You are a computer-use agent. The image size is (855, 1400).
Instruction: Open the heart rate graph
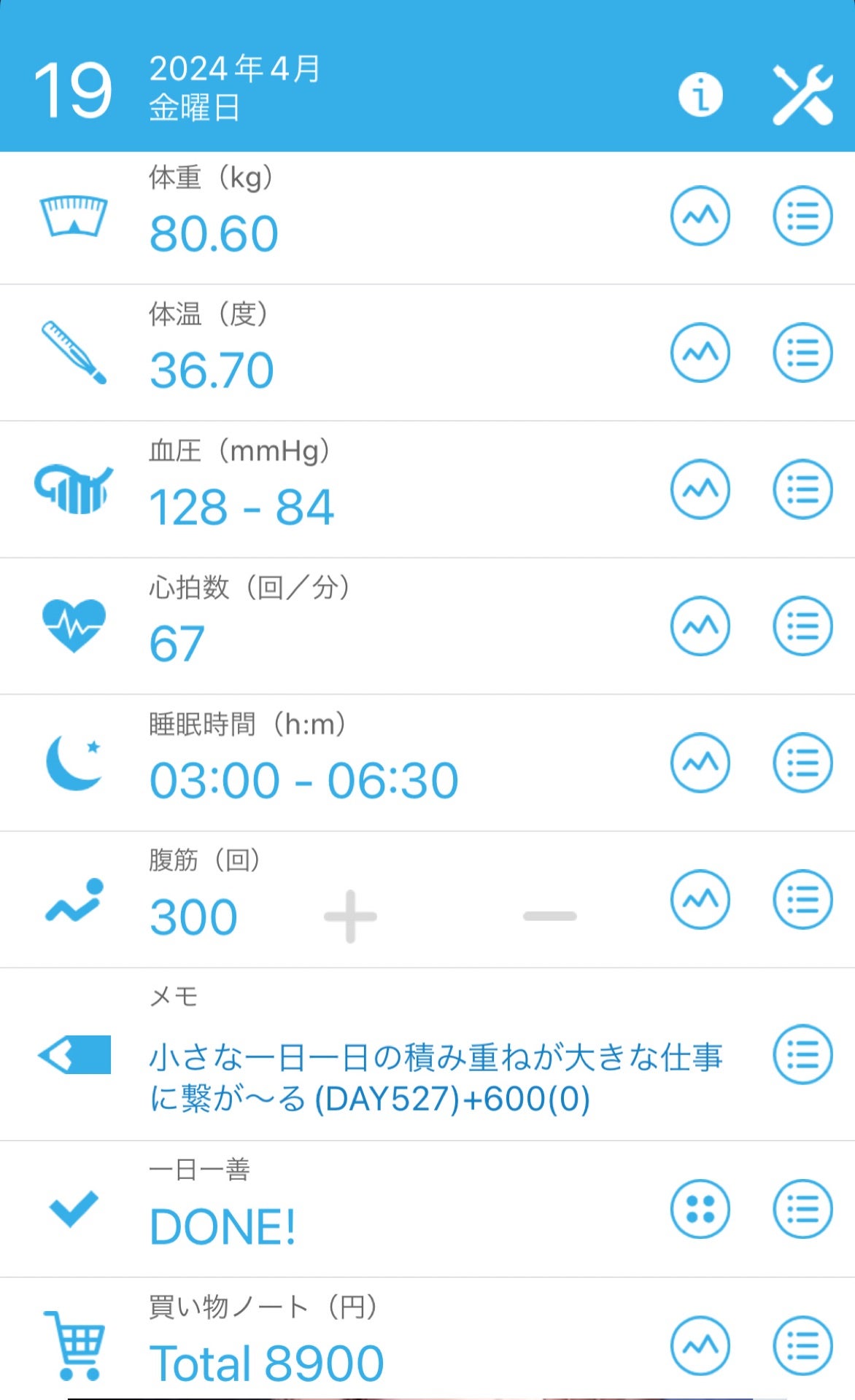click(700, 626)
